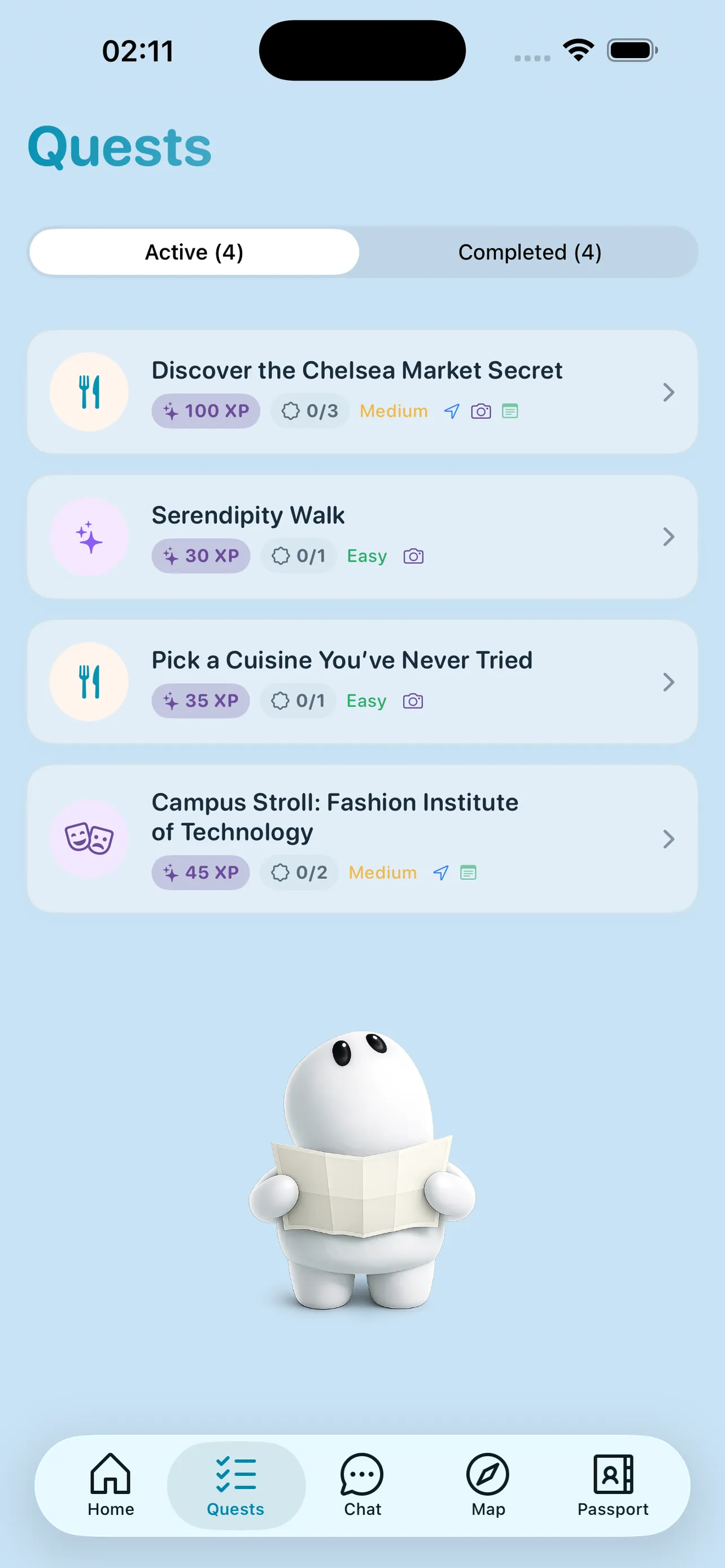This screenshot has width=725, height=1568.
Task: Expand Serendipity Walk using the right chevron
Action: point(669,536)
